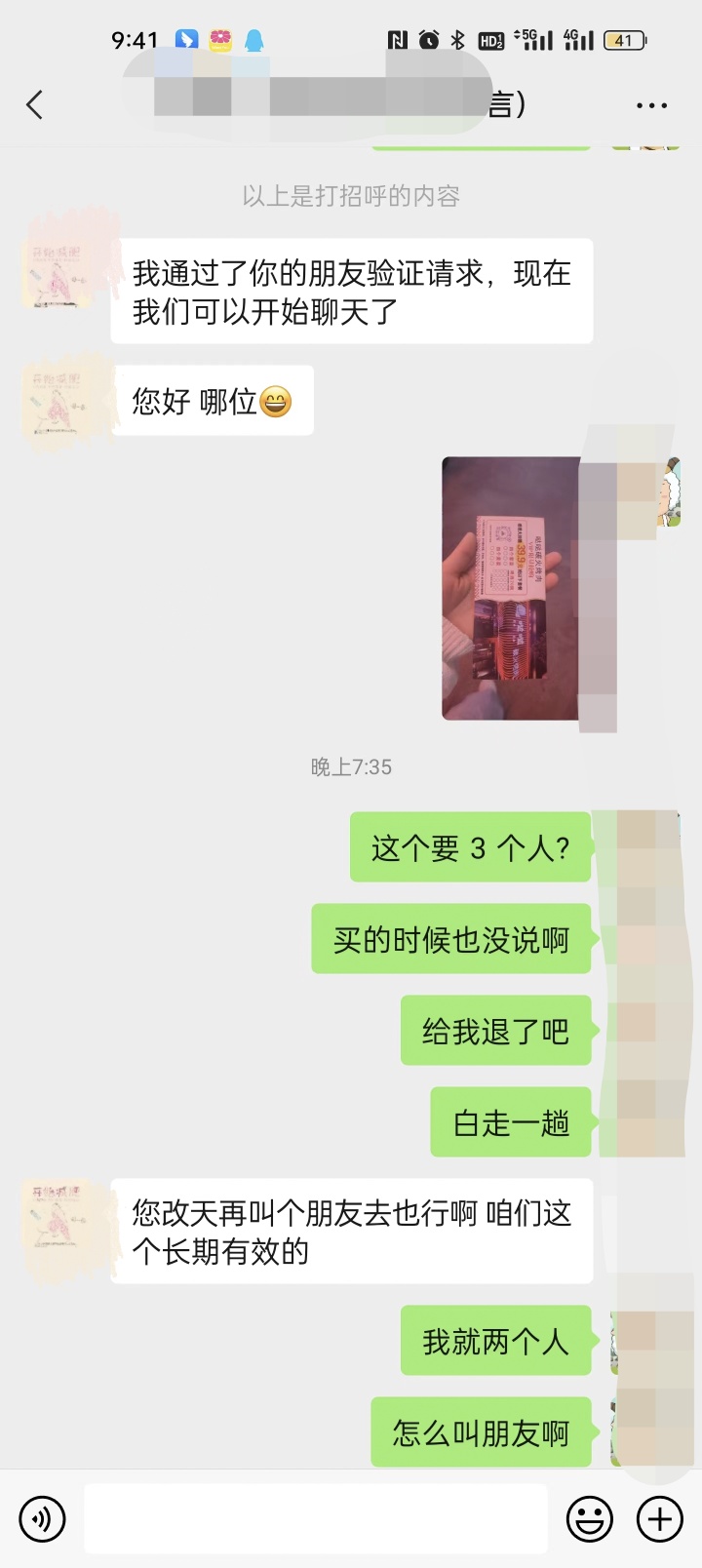Open the three-dot chat info menu
Screen dimensions: 702x1568
coord(651,105)
